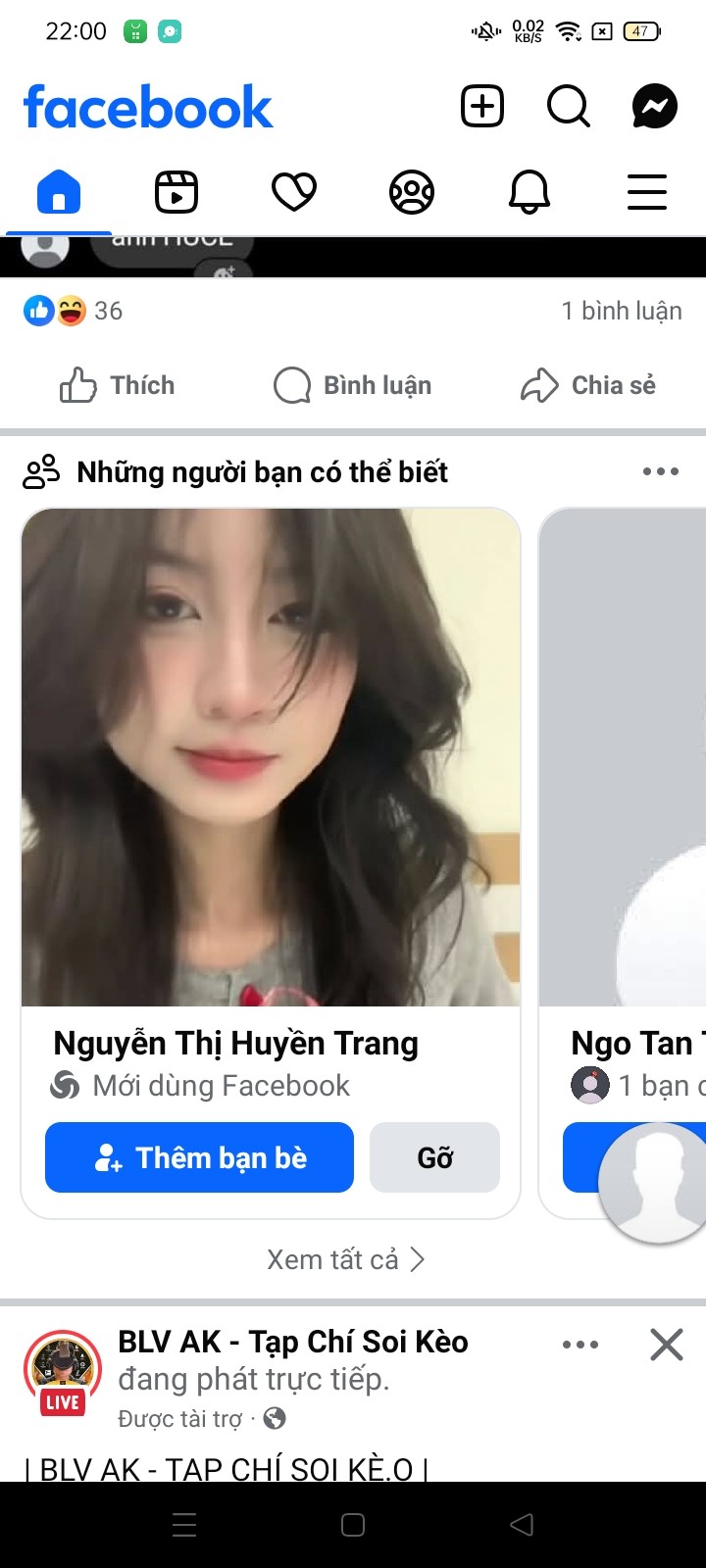Open options for BLV AK live post
Image resolution: width=706 pixels, height=1568 pixels.
[x=580, y=1345]
